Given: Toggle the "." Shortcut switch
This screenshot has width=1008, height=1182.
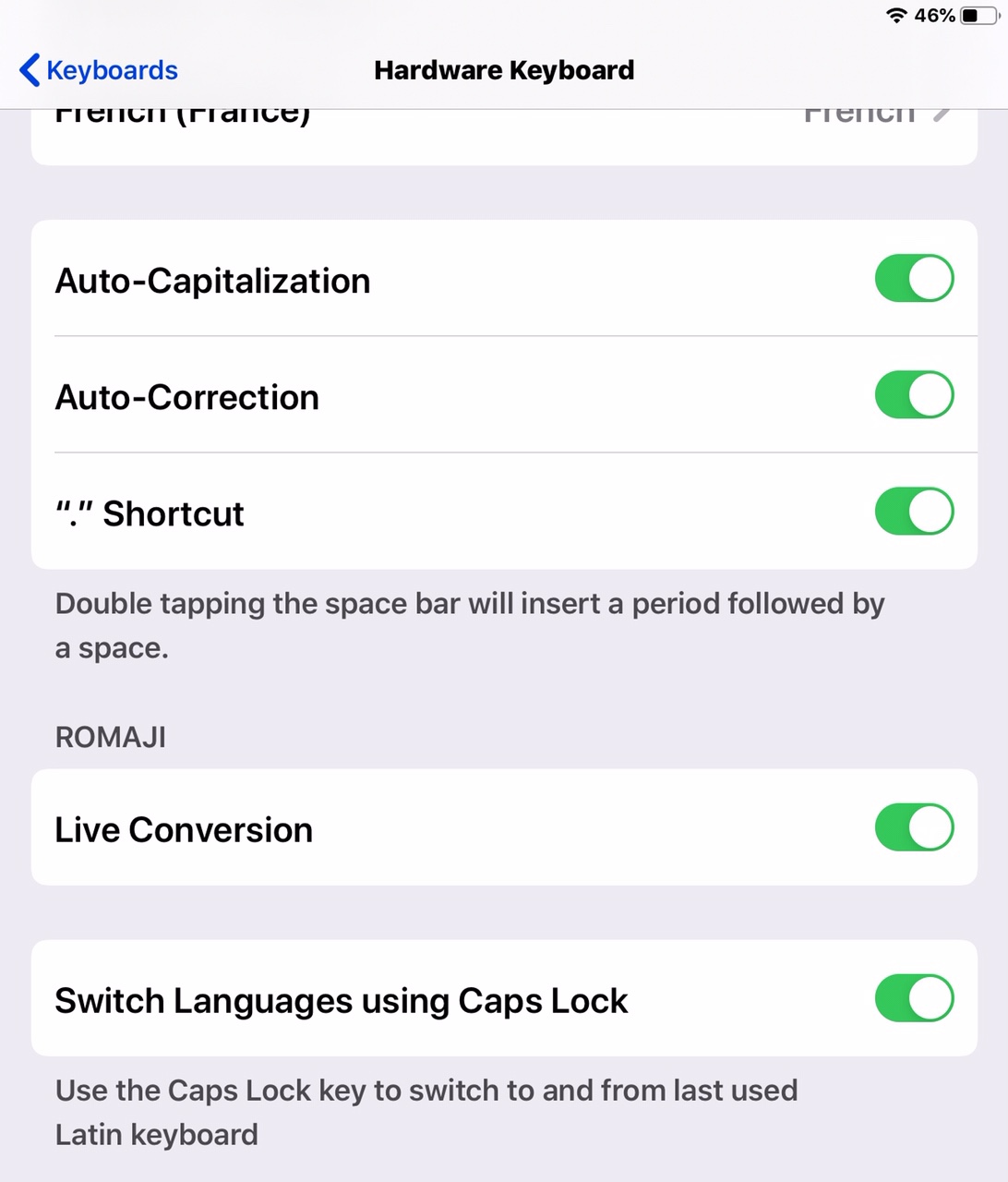Looking at the screenshot, I should 914,512.
